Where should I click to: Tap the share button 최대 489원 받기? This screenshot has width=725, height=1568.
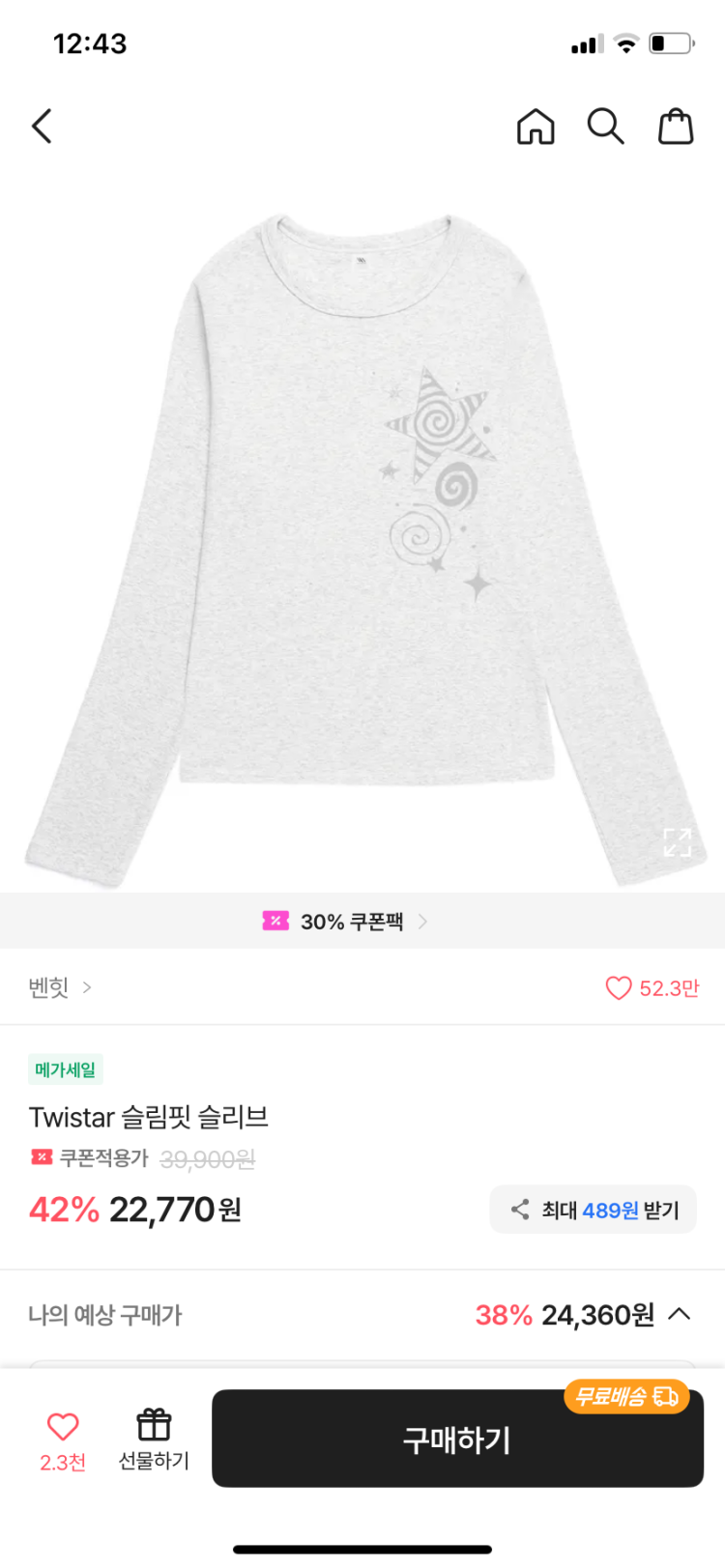(594, 1210)
